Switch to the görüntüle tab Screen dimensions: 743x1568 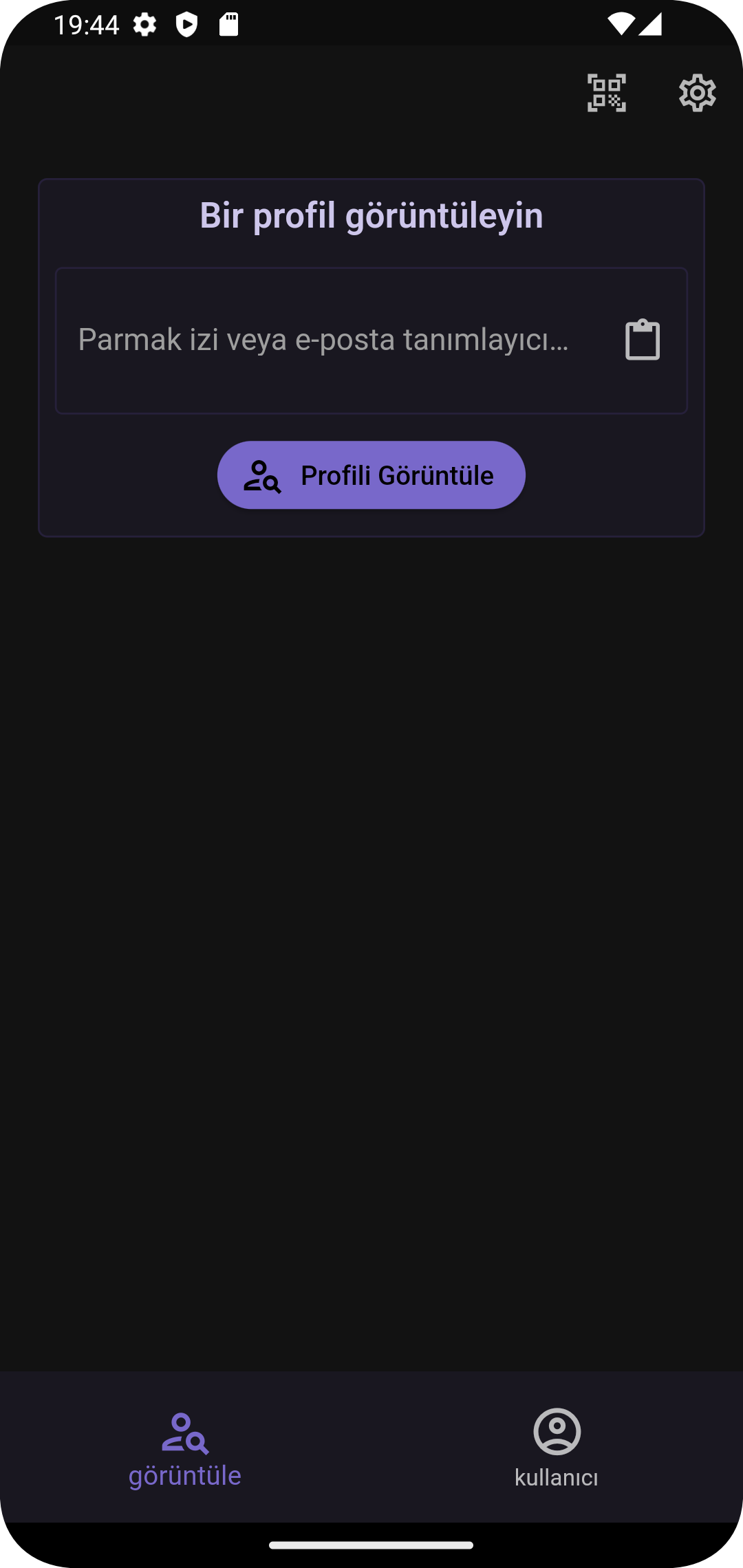pos(185,1447)
